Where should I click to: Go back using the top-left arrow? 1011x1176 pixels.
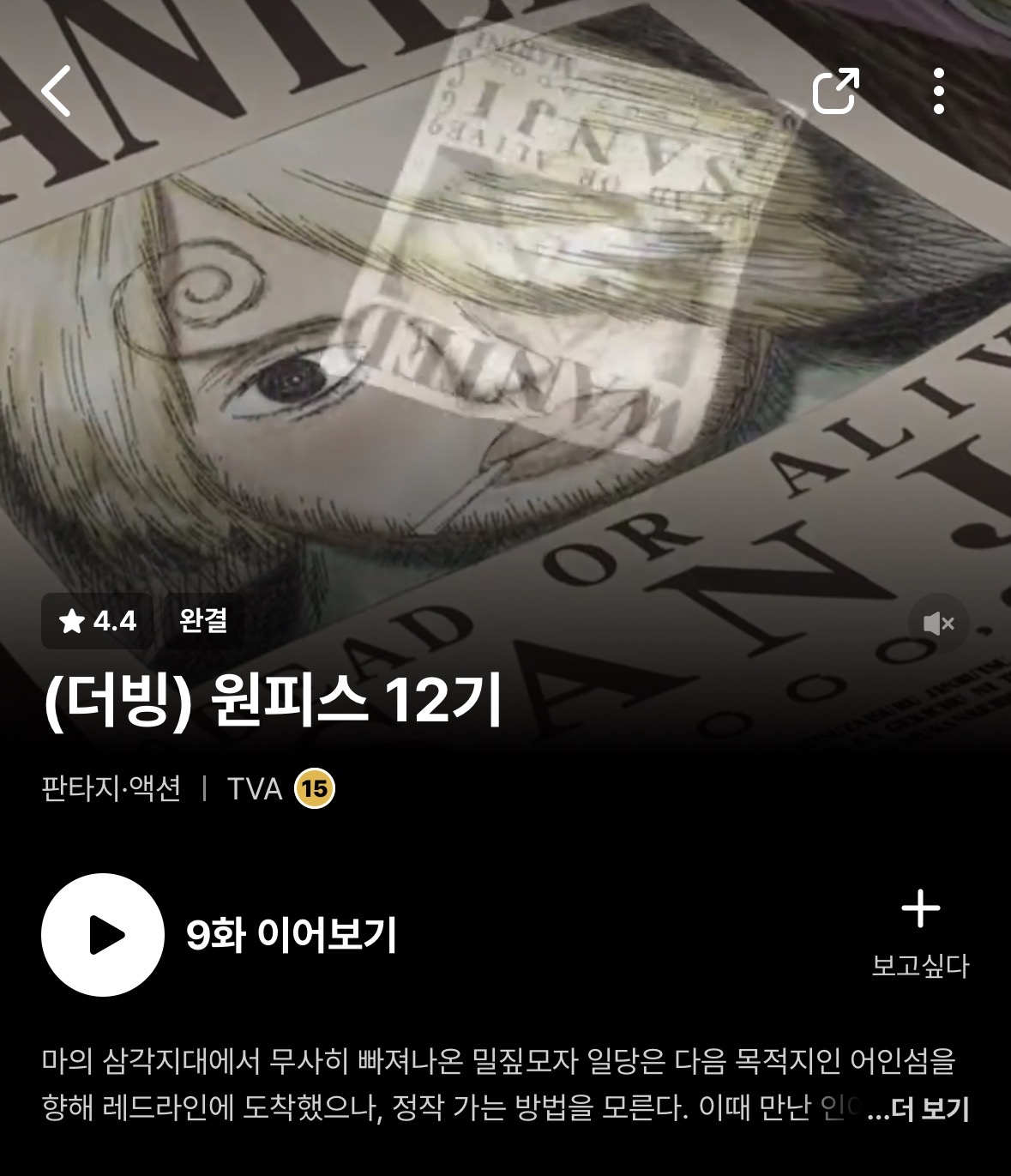(x=56, y=91)
